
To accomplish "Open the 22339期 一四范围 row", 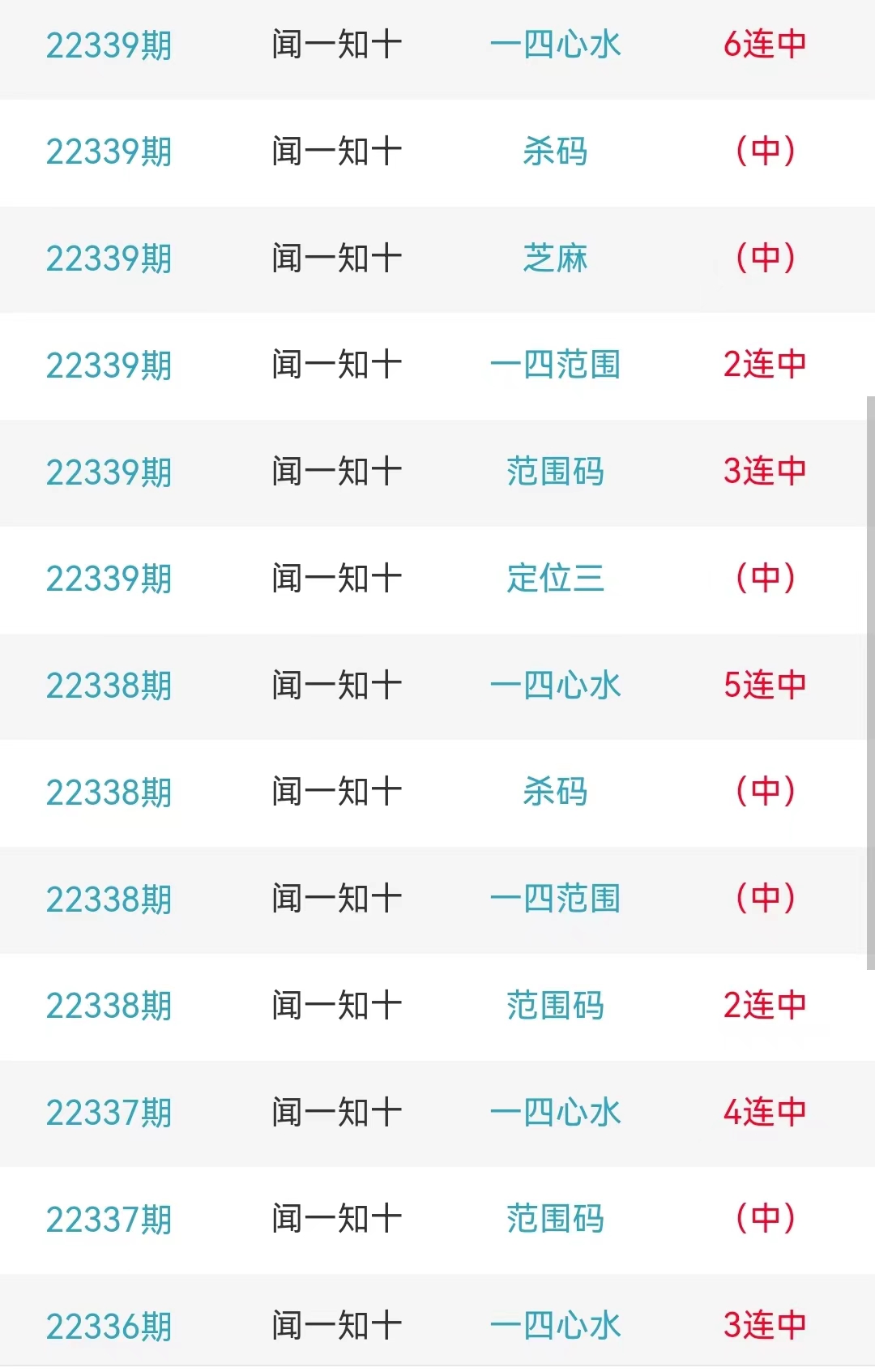I will tap(555, 365).
